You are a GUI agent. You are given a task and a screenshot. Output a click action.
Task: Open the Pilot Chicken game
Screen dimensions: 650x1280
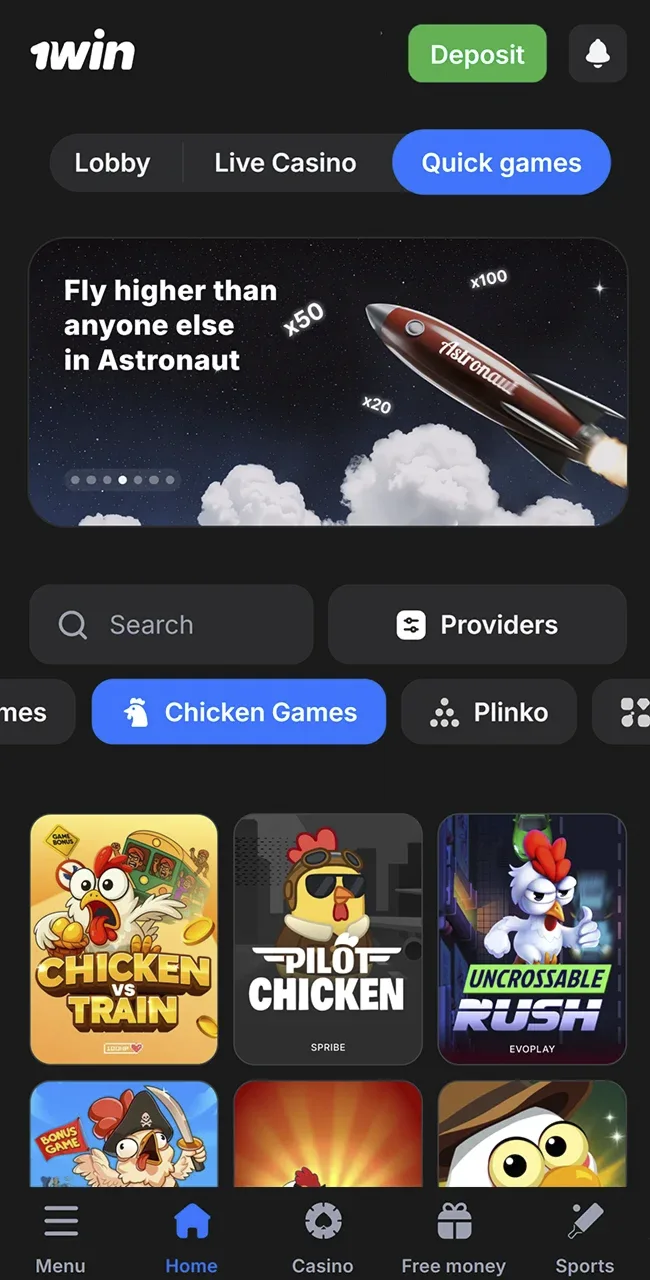[328, 938]
